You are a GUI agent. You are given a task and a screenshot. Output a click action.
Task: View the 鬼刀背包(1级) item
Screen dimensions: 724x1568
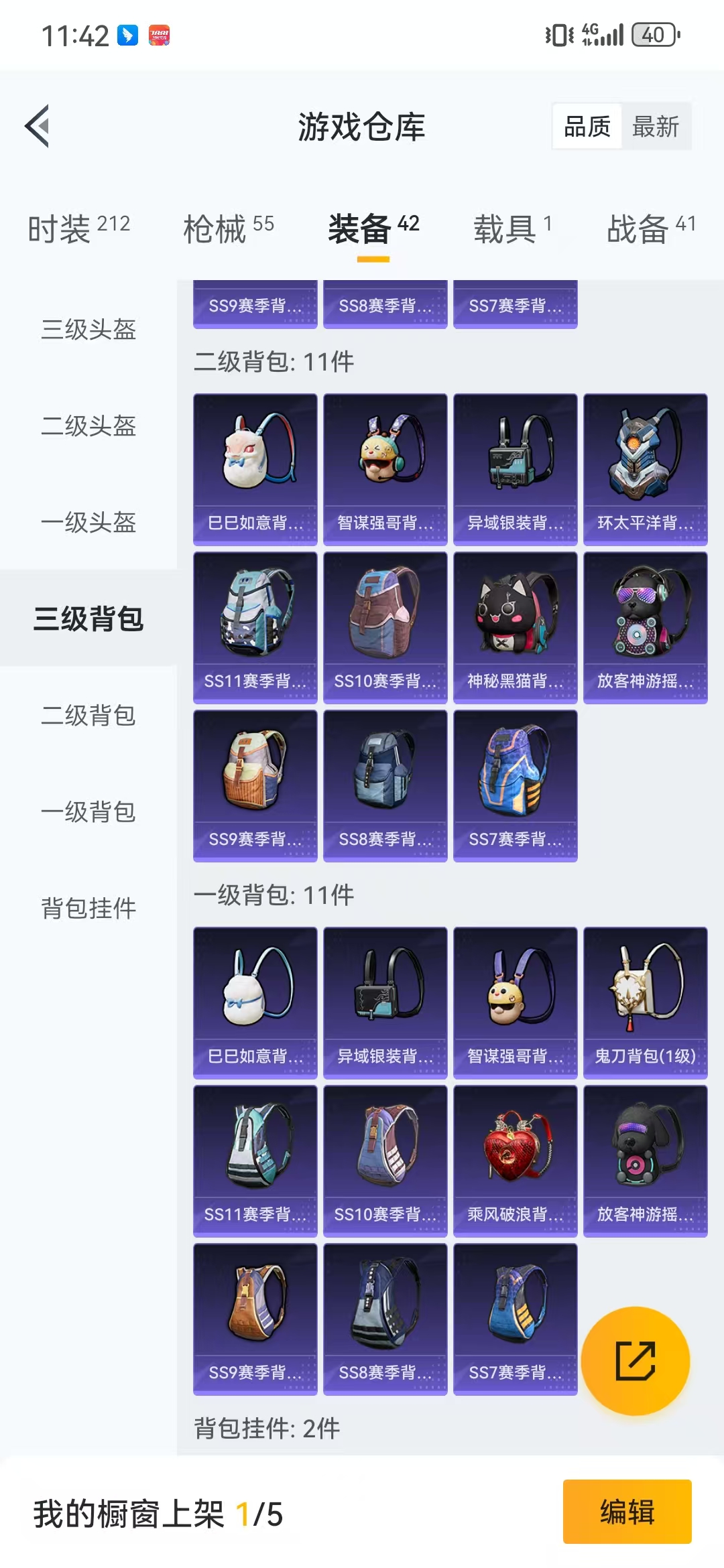pos(646,1003)
